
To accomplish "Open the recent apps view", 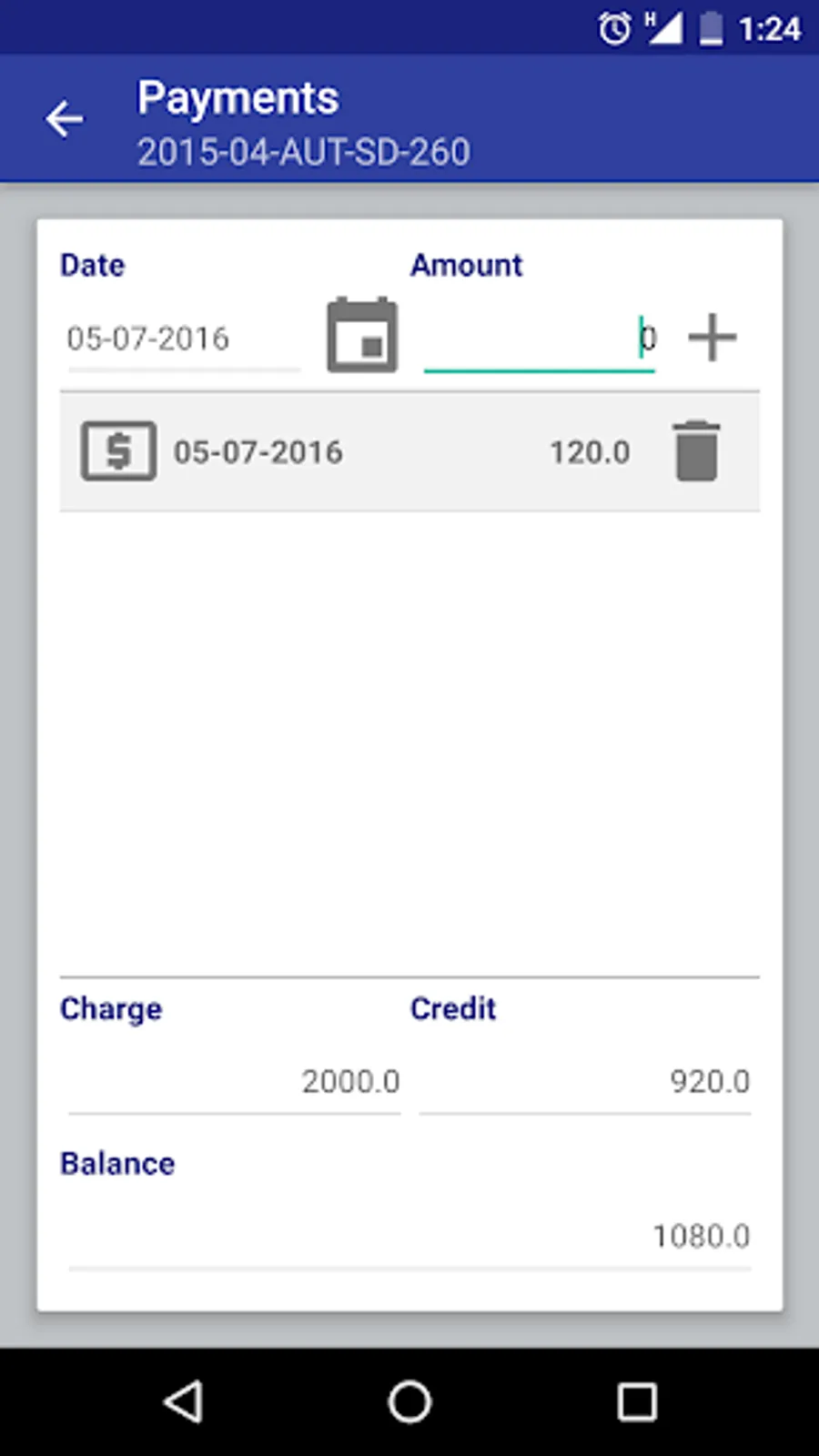I will click(x=637, y=1401).
